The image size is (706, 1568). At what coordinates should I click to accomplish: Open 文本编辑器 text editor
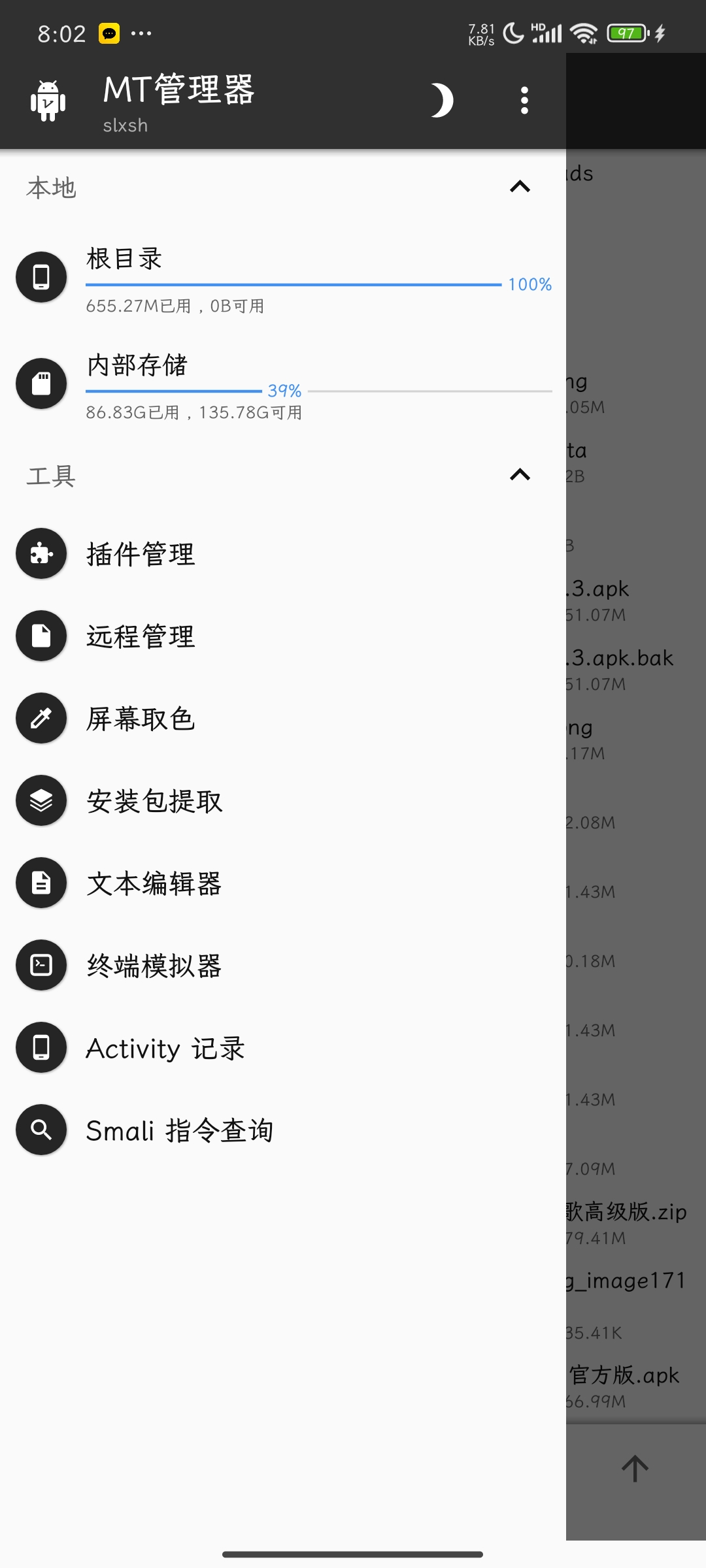(154, 884)
